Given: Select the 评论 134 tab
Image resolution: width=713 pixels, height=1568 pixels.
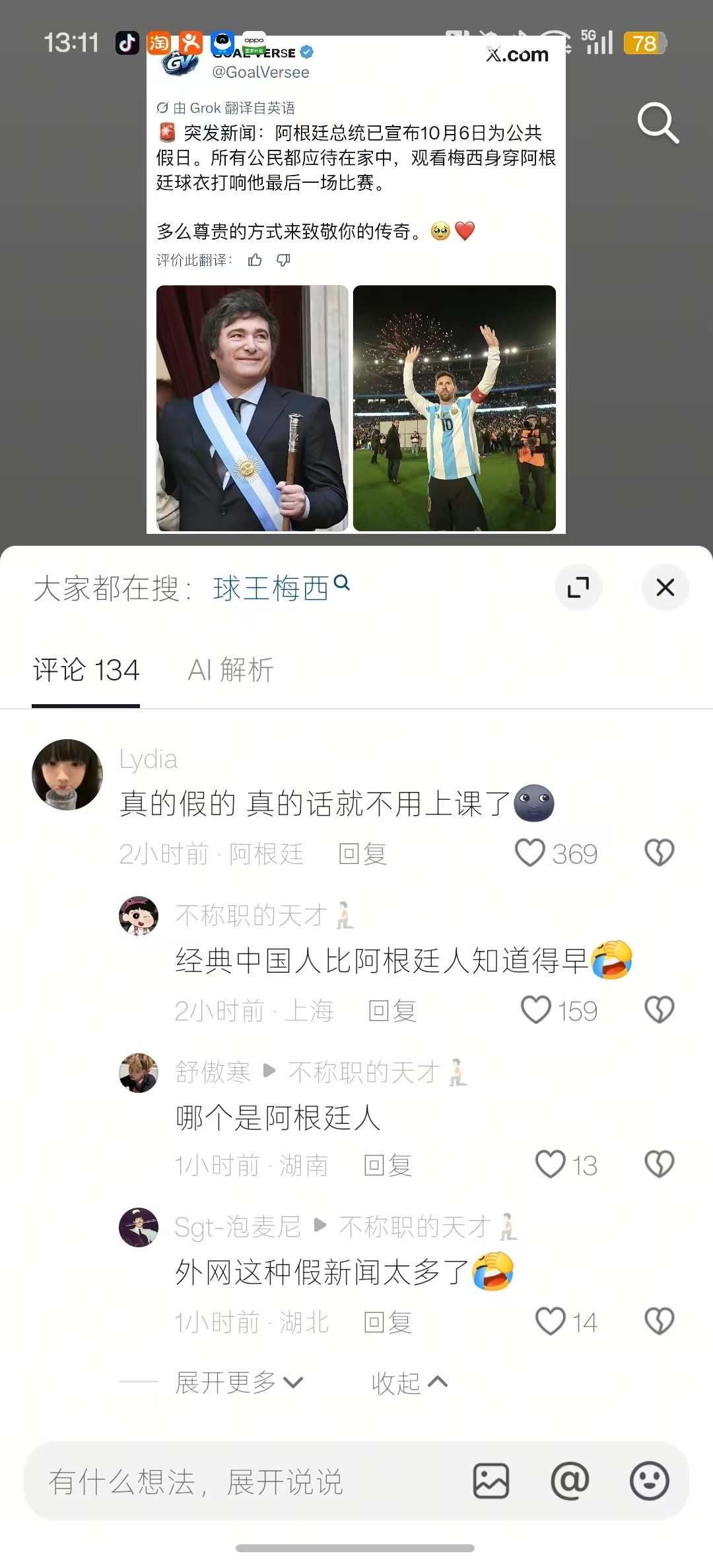Looking at the screenshot, I should (x=86, y=670).
